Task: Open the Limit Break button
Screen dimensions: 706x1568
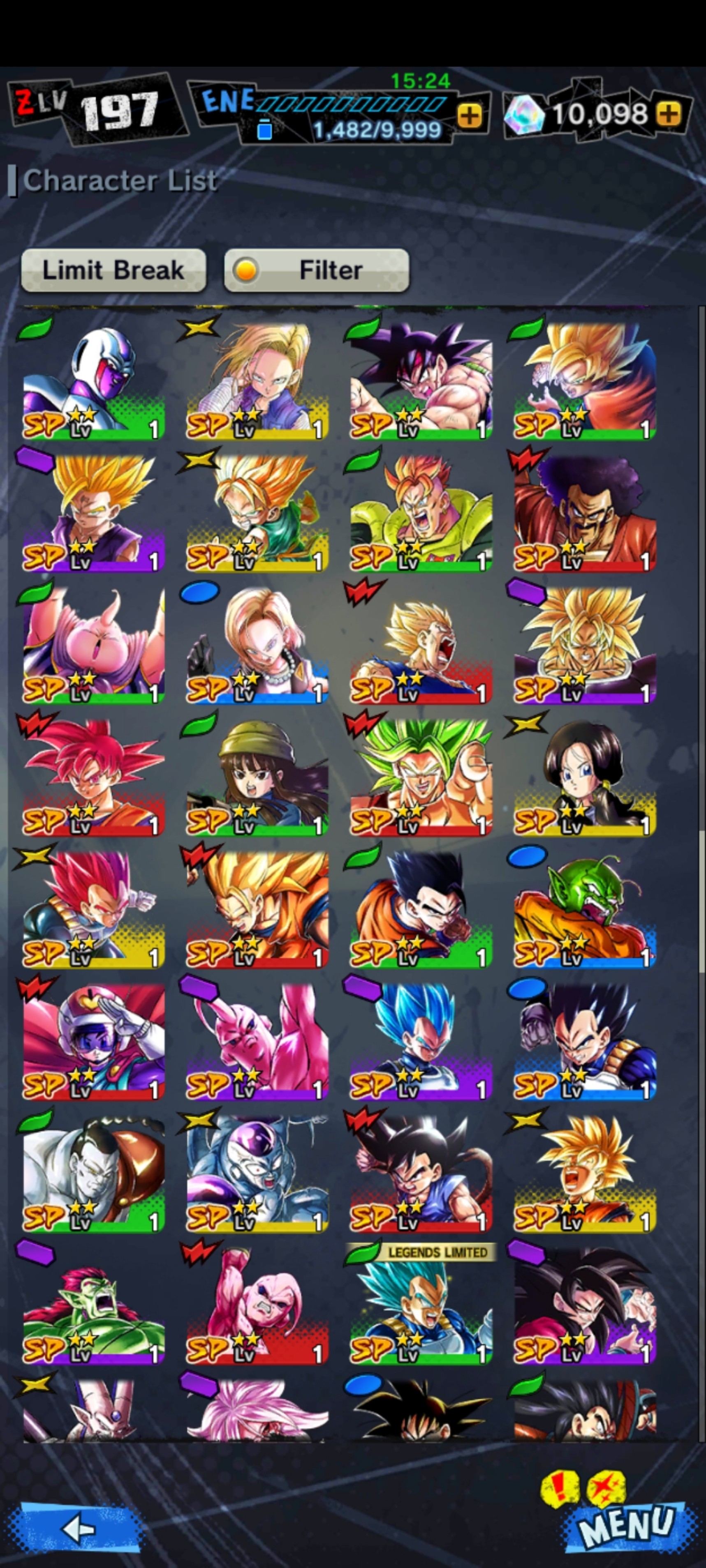Action: tap(113, 270)
